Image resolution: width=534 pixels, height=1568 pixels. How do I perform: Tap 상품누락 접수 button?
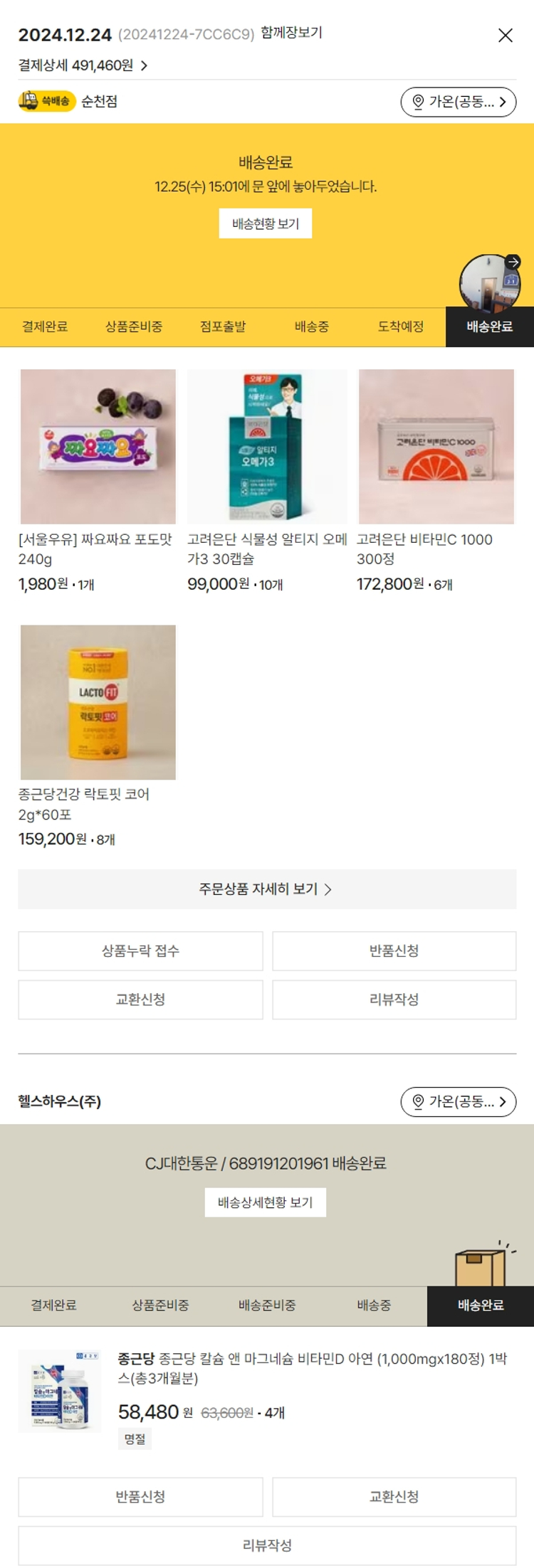click(x=140, y=951)
